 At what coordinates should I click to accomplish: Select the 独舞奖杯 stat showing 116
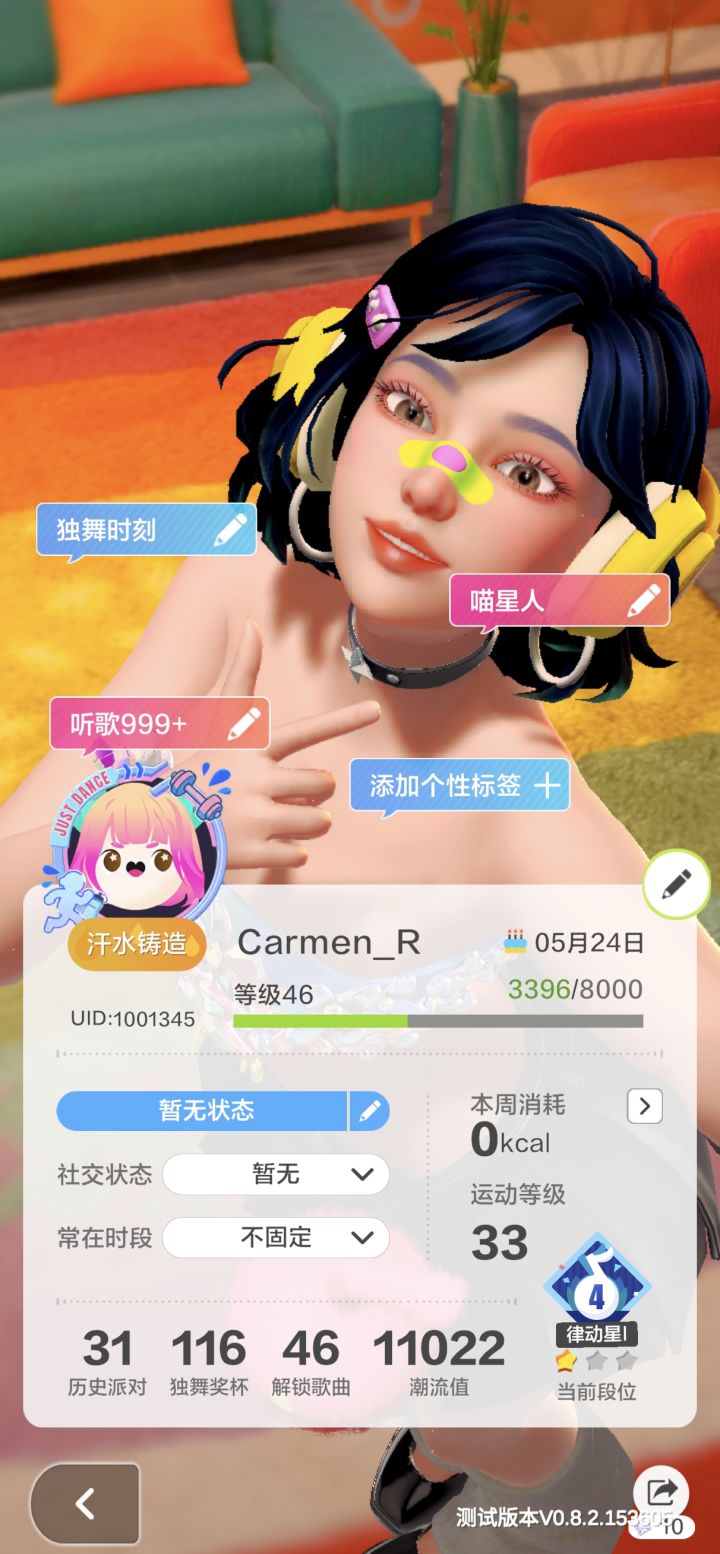(207, 1358)
